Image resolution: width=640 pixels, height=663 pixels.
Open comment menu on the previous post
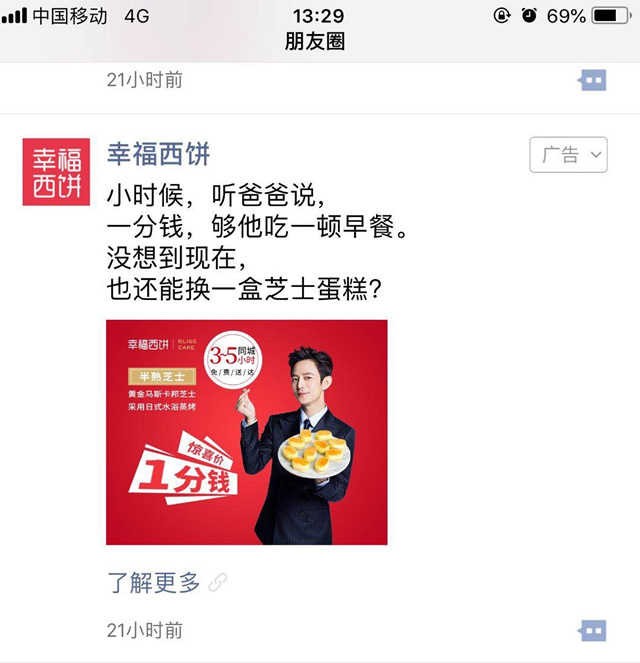pyautogui.click(x=592, y=80)
